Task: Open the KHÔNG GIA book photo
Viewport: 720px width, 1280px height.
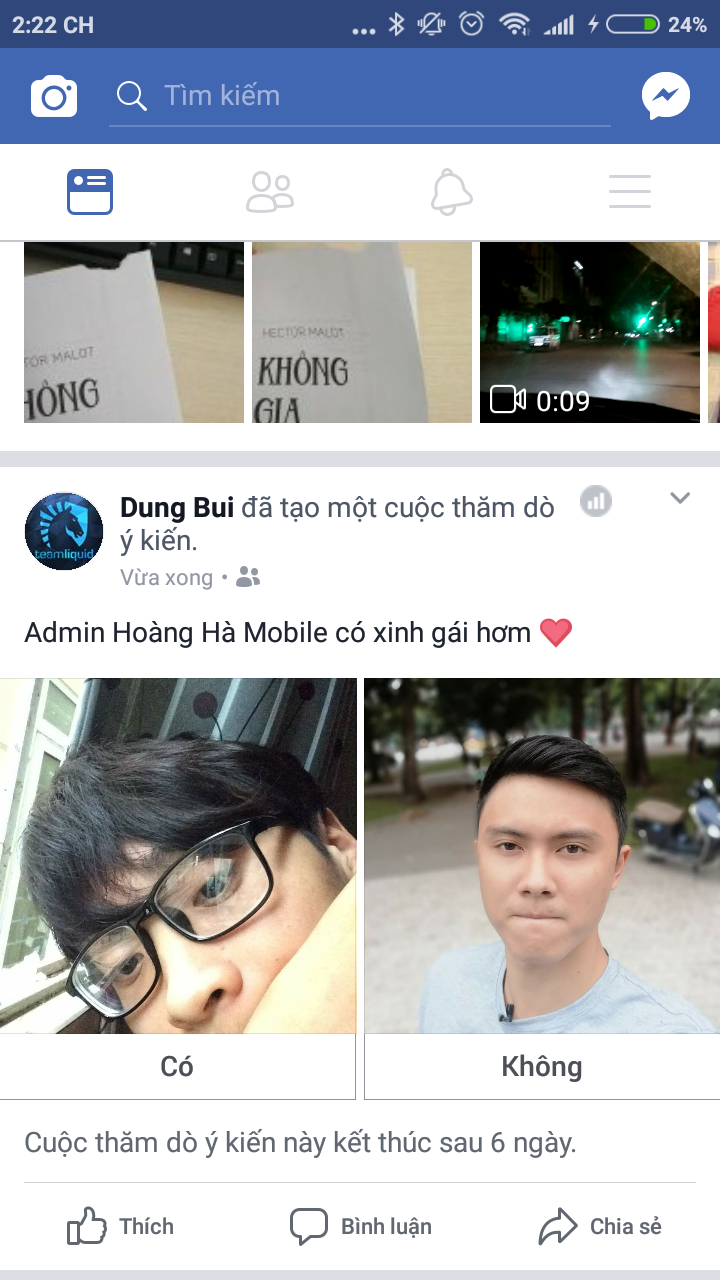Action: [x=361, y=332]
